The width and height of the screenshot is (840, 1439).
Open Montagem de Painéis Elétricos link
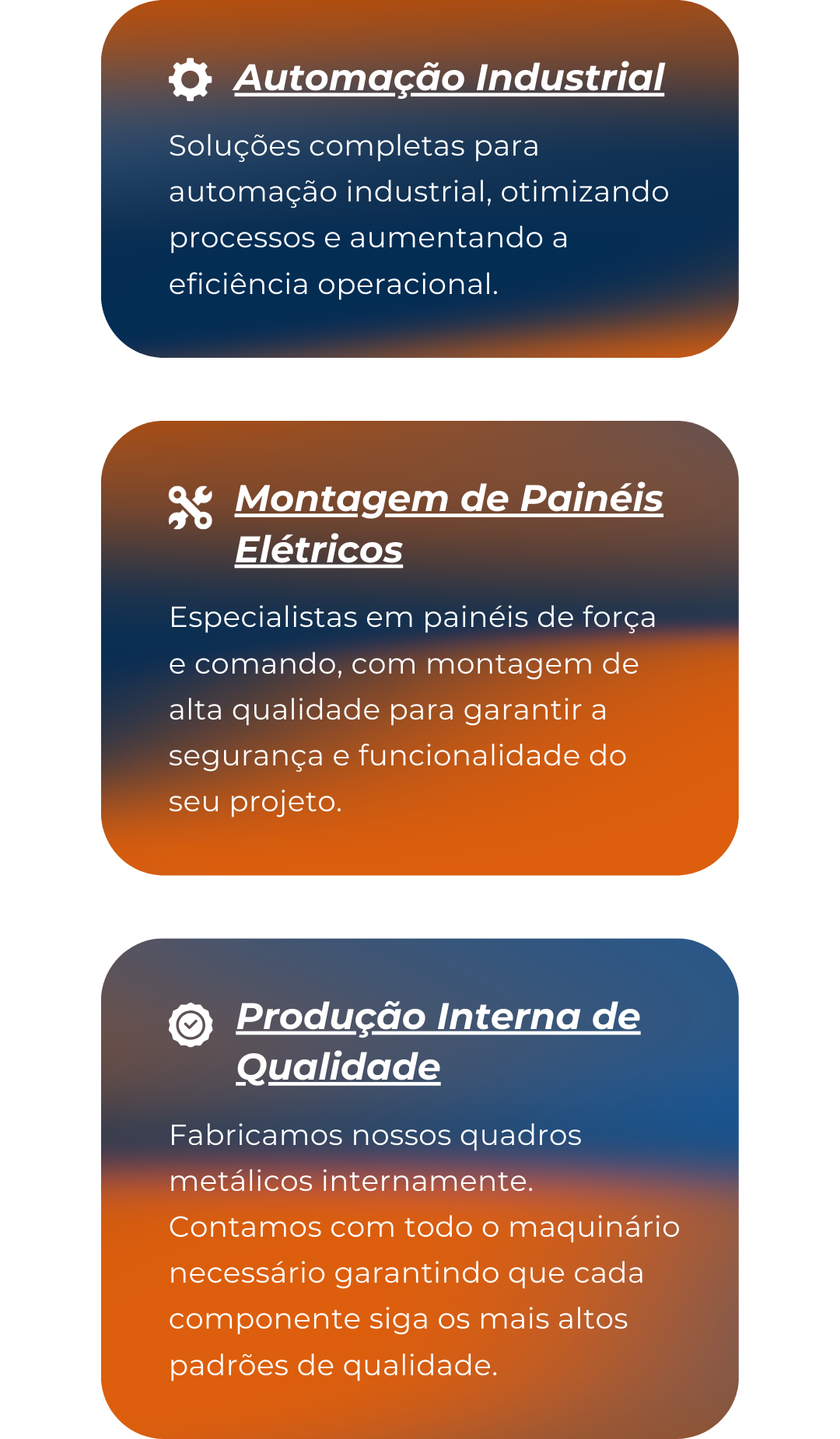point(449,523)
